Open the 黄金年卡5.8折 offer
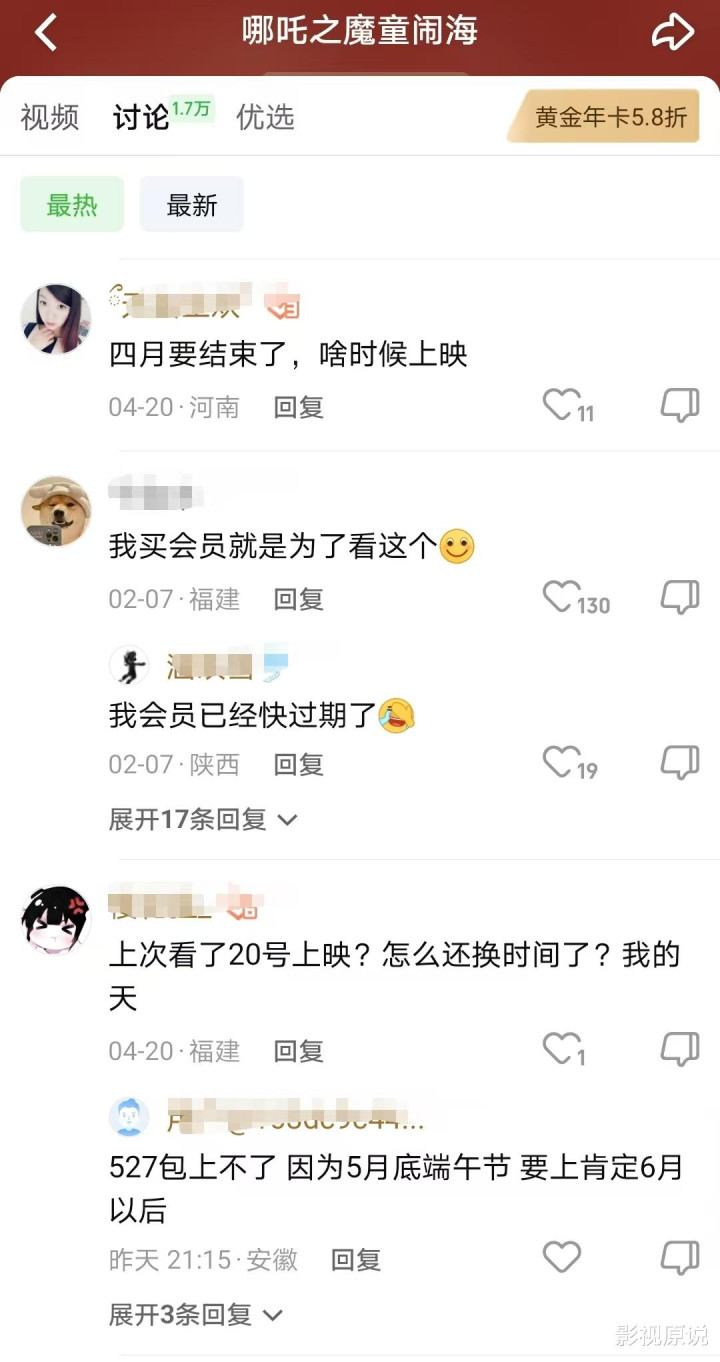 coord(610,118)
